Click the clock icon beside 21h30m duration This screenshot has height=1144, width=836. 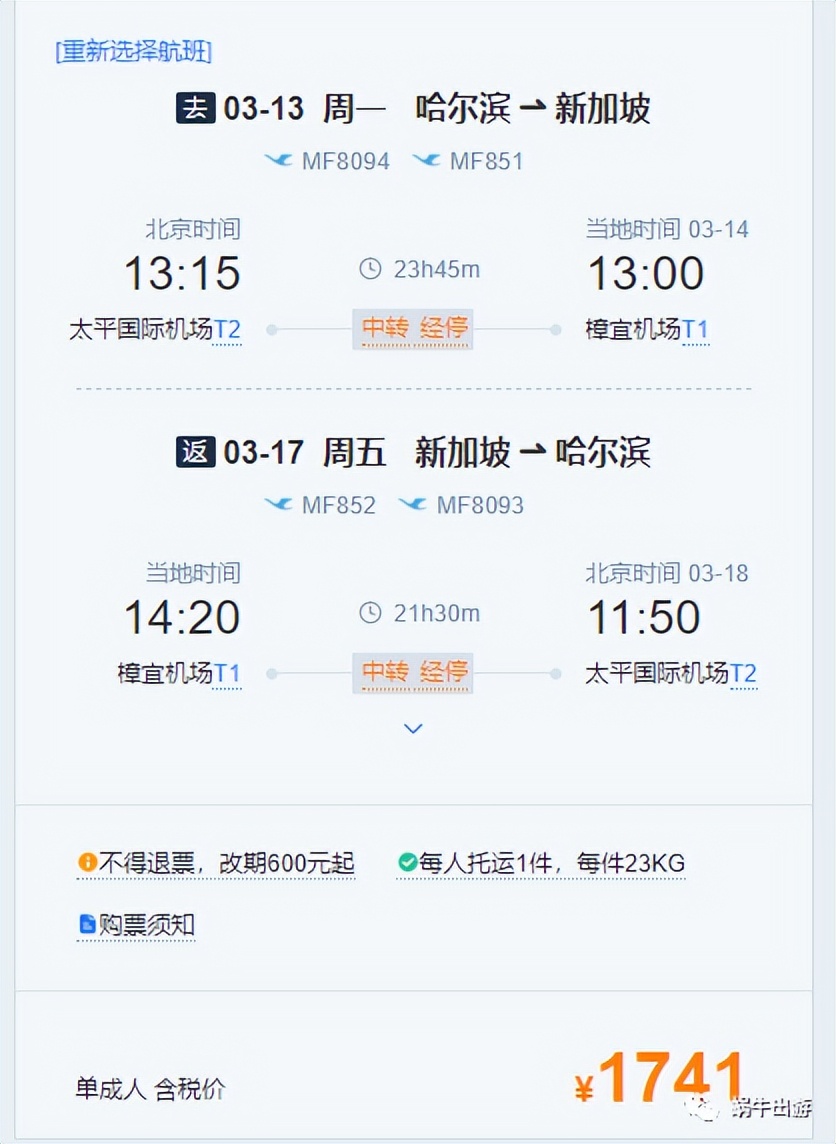(x=368, y=614)
